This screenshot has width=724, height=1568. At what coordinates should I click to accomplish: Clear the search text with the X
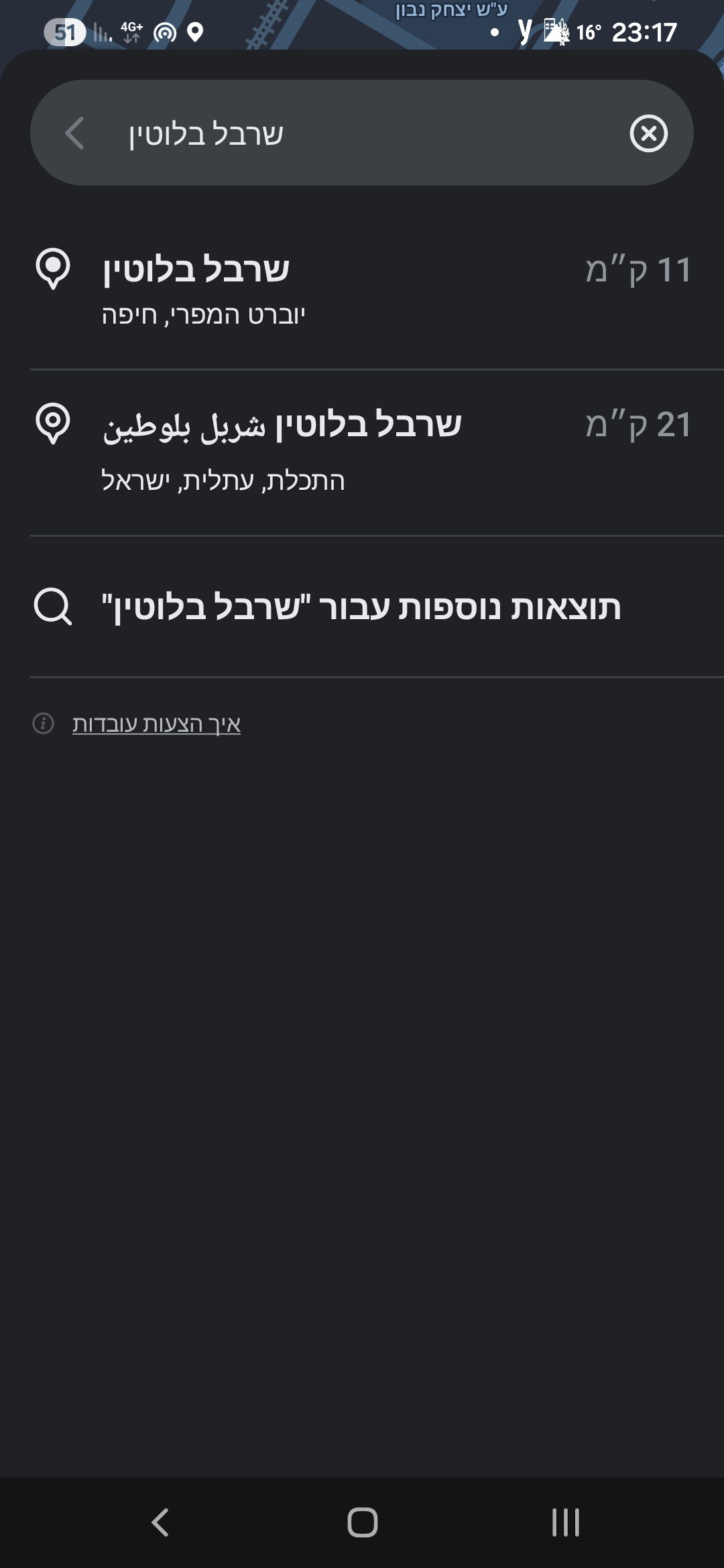(x=648, y=133)
